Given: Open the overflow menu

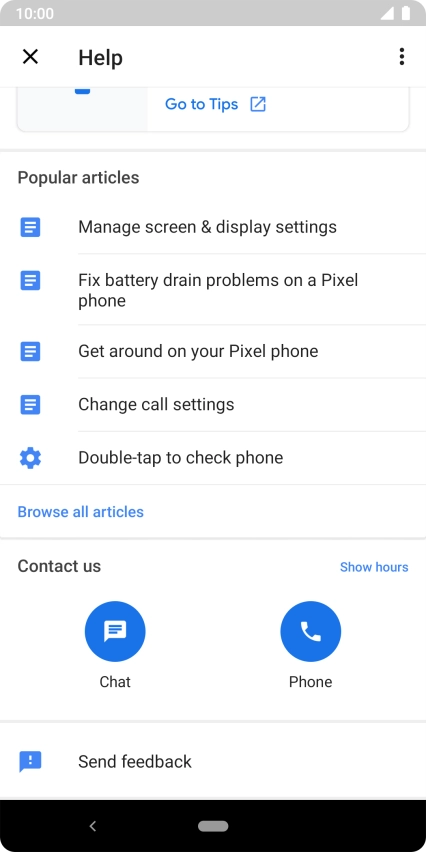Looking at the screenshot, I should pos(402,57).
